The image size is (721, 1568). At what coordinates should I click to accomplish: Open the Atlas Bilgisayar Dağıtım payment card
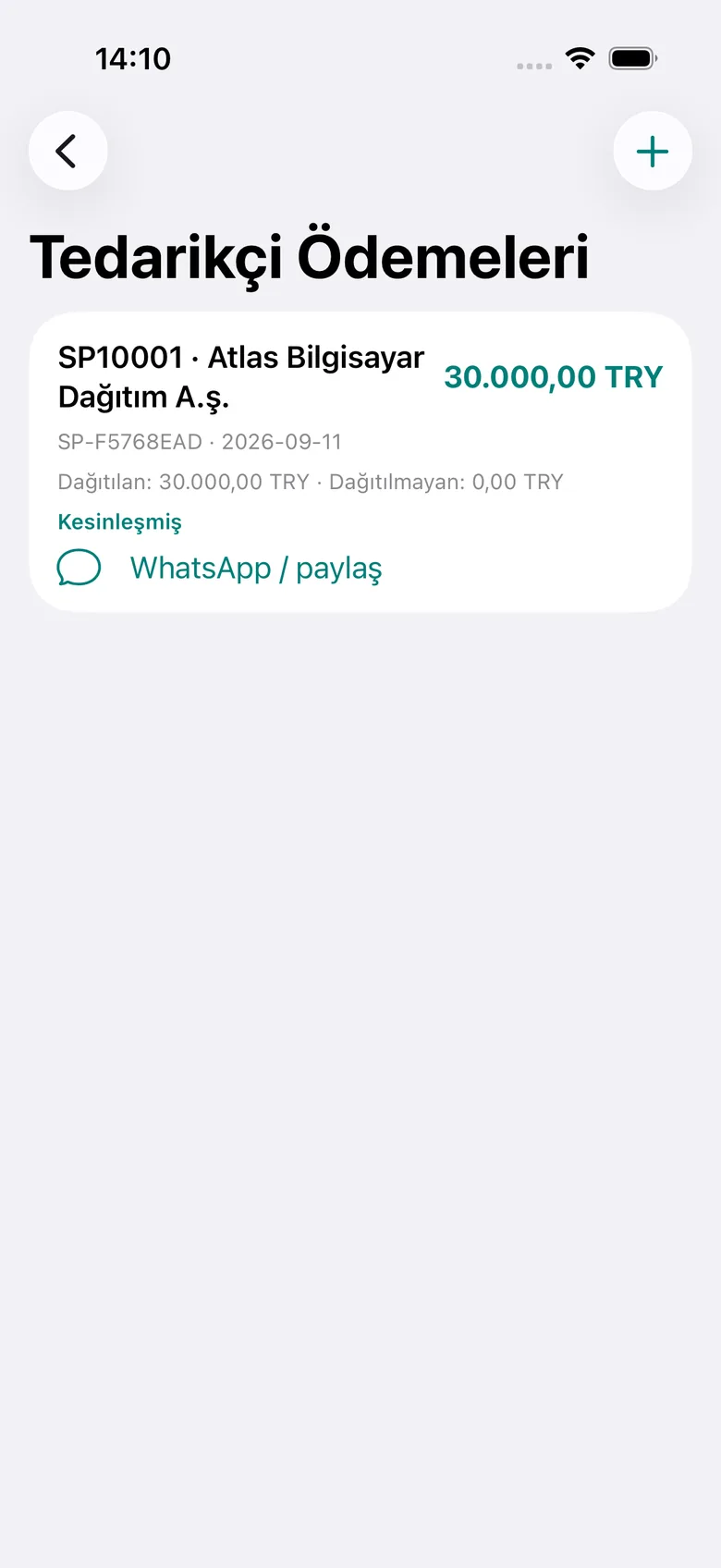point(360,461)
